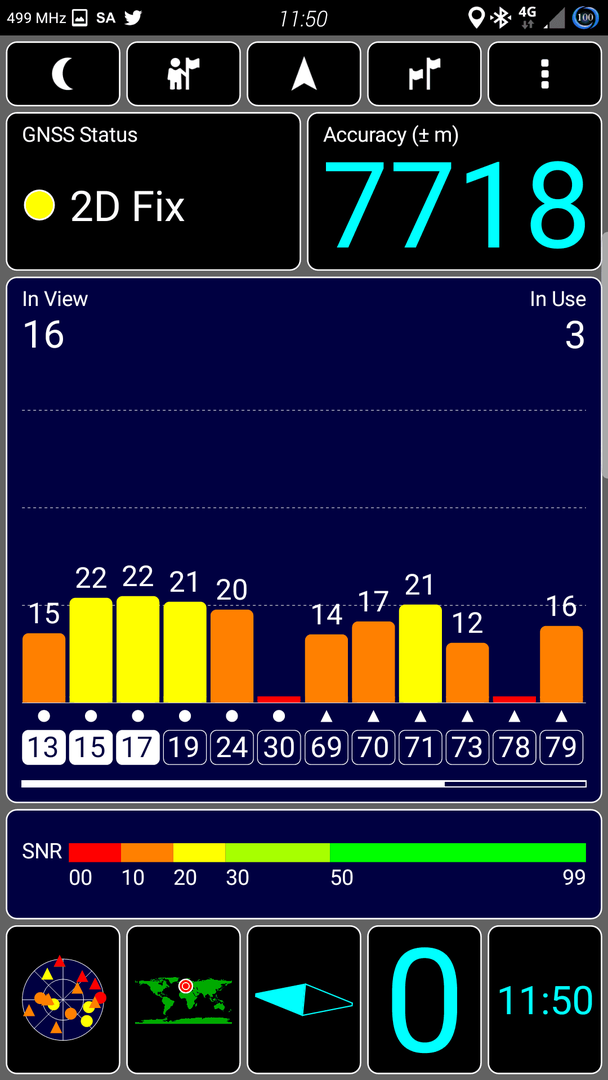This screenshot has width=608, height=1080.
Task: Open the three-dot overflow menu
Action: pyautogui.click(x=545, y=74)
